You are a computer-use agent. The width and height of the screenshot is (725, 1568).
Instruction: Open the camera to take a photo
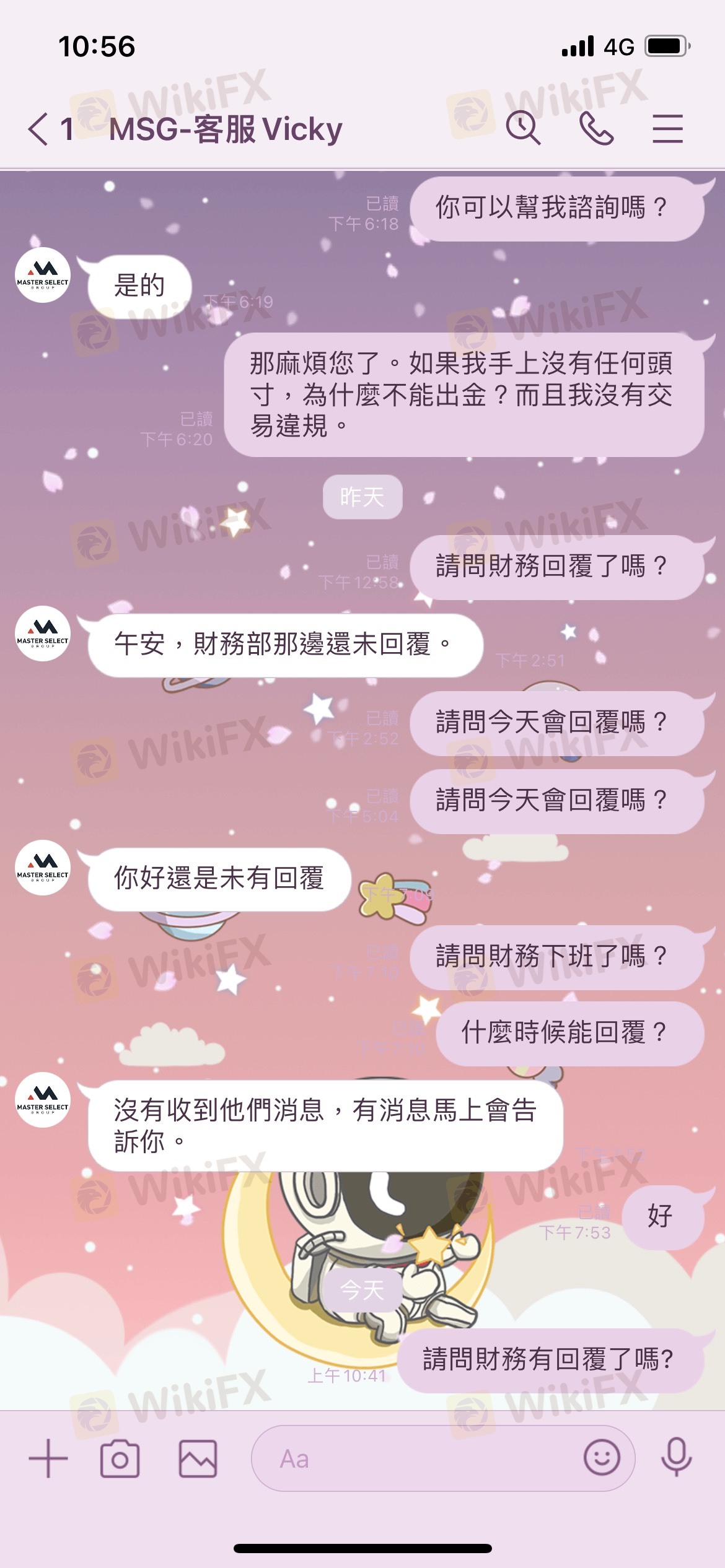pyautogui.click(x=120, y=1458)
